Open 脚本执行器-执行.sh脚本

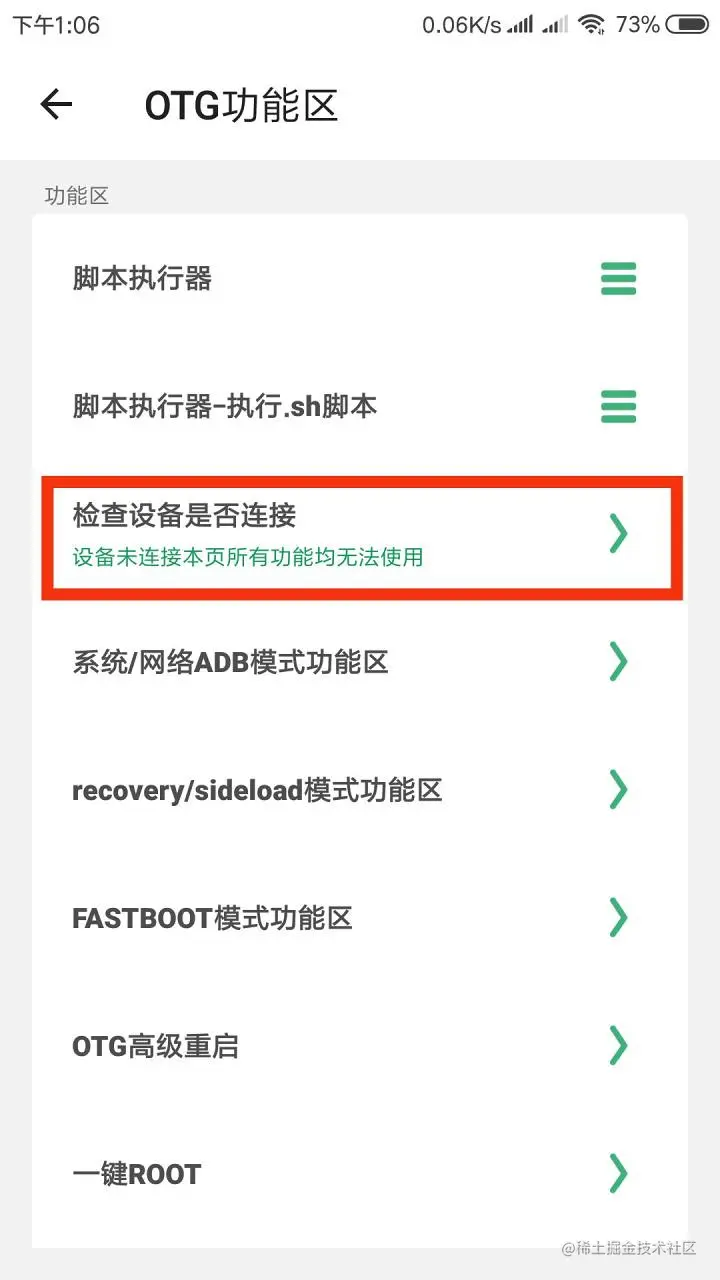click(360, 406)
